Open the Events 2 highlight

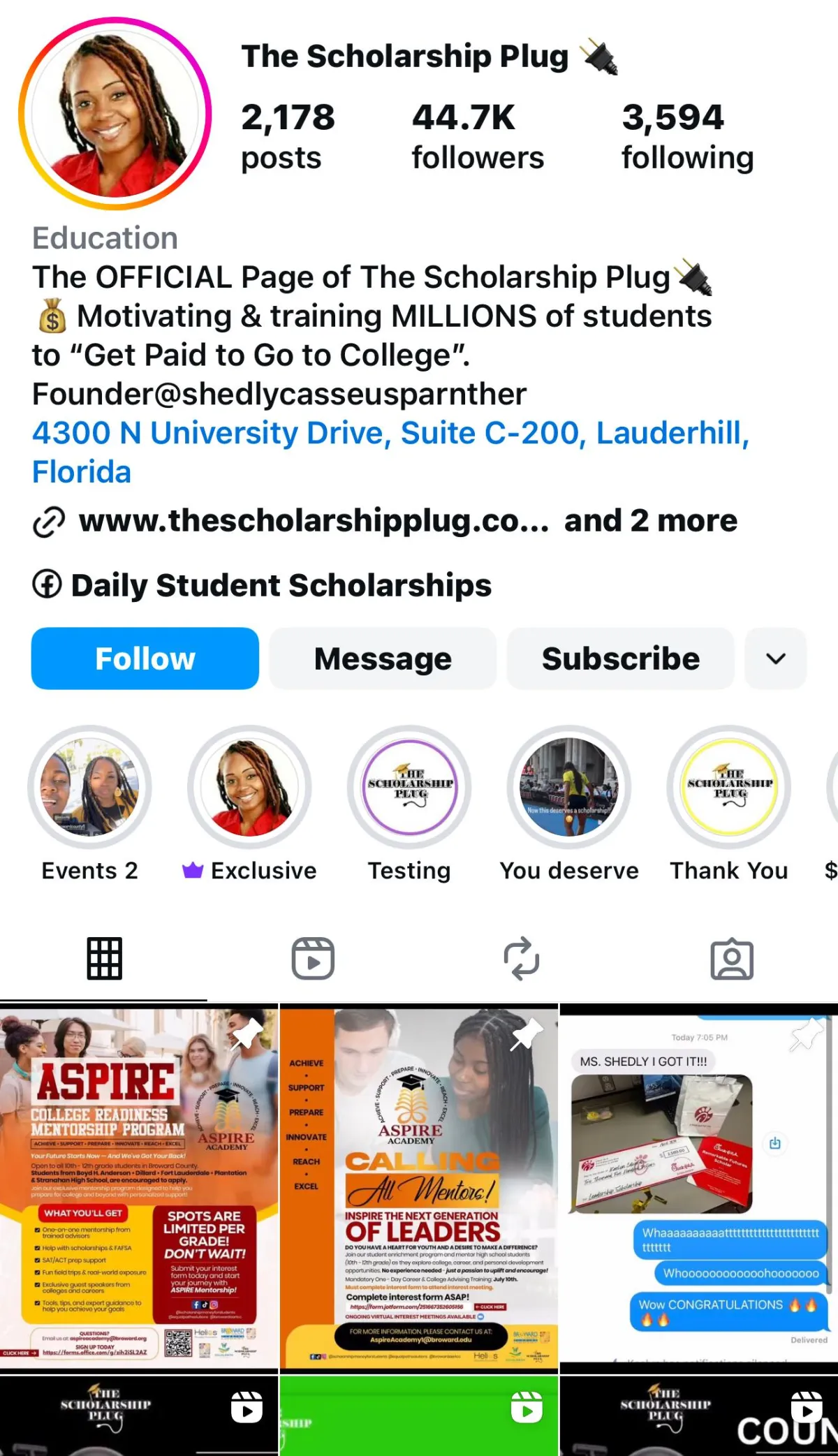click(89, 788)
